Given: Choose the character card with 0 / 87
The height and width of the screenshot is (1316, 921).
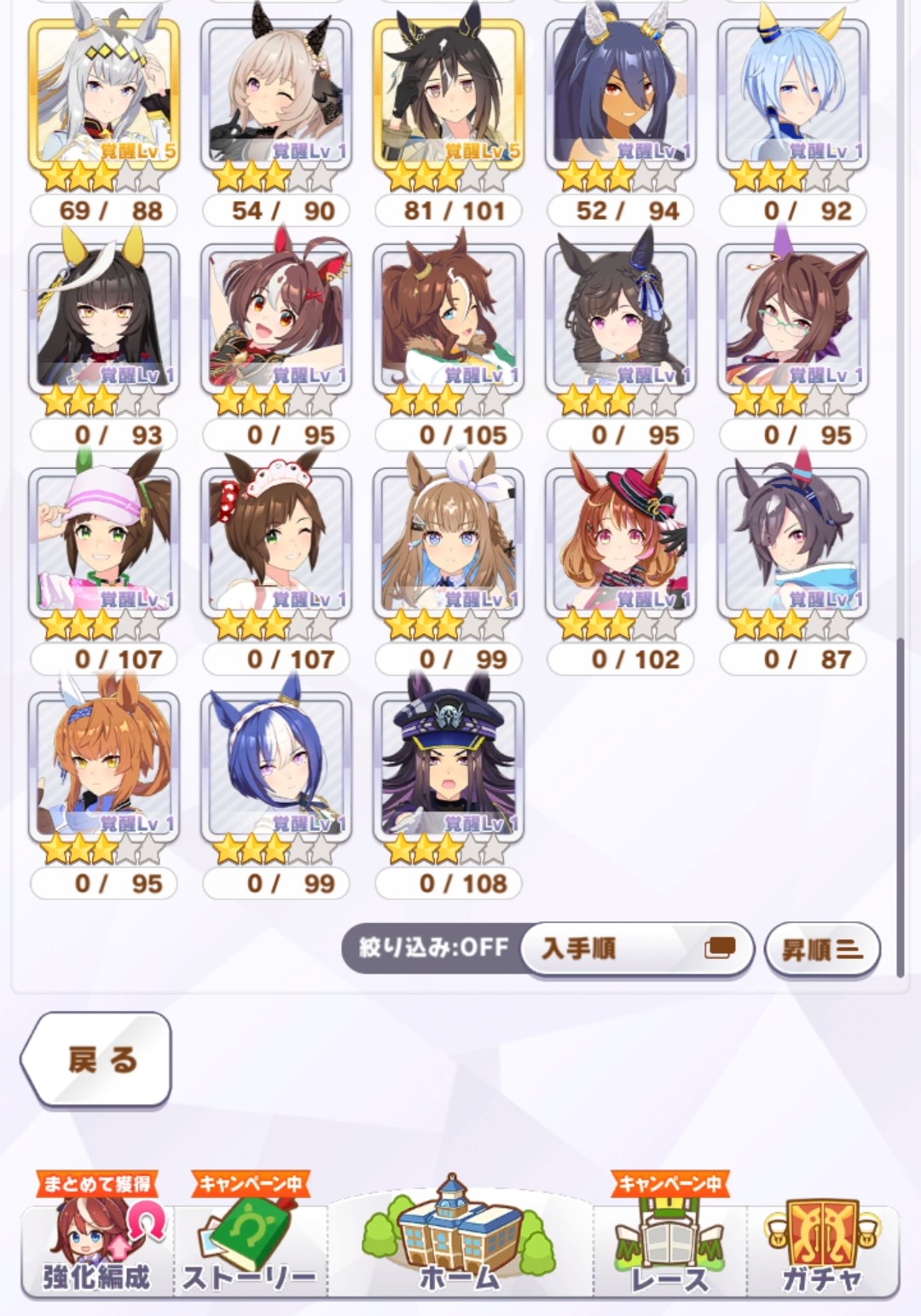Looking at the screenshot, I should tap(793, 542).
